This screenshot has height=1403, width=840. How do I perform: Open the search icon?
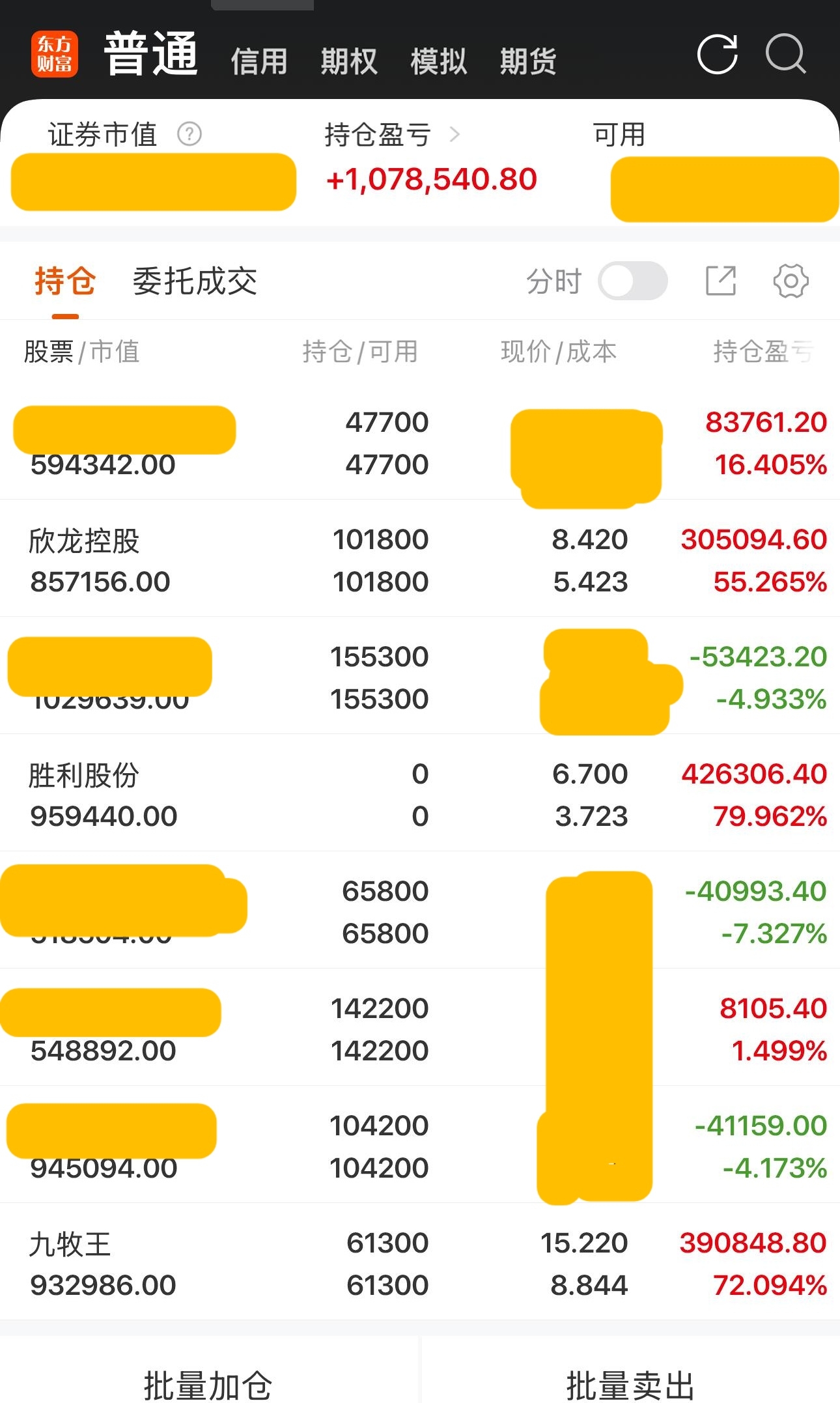coord(785,54)
